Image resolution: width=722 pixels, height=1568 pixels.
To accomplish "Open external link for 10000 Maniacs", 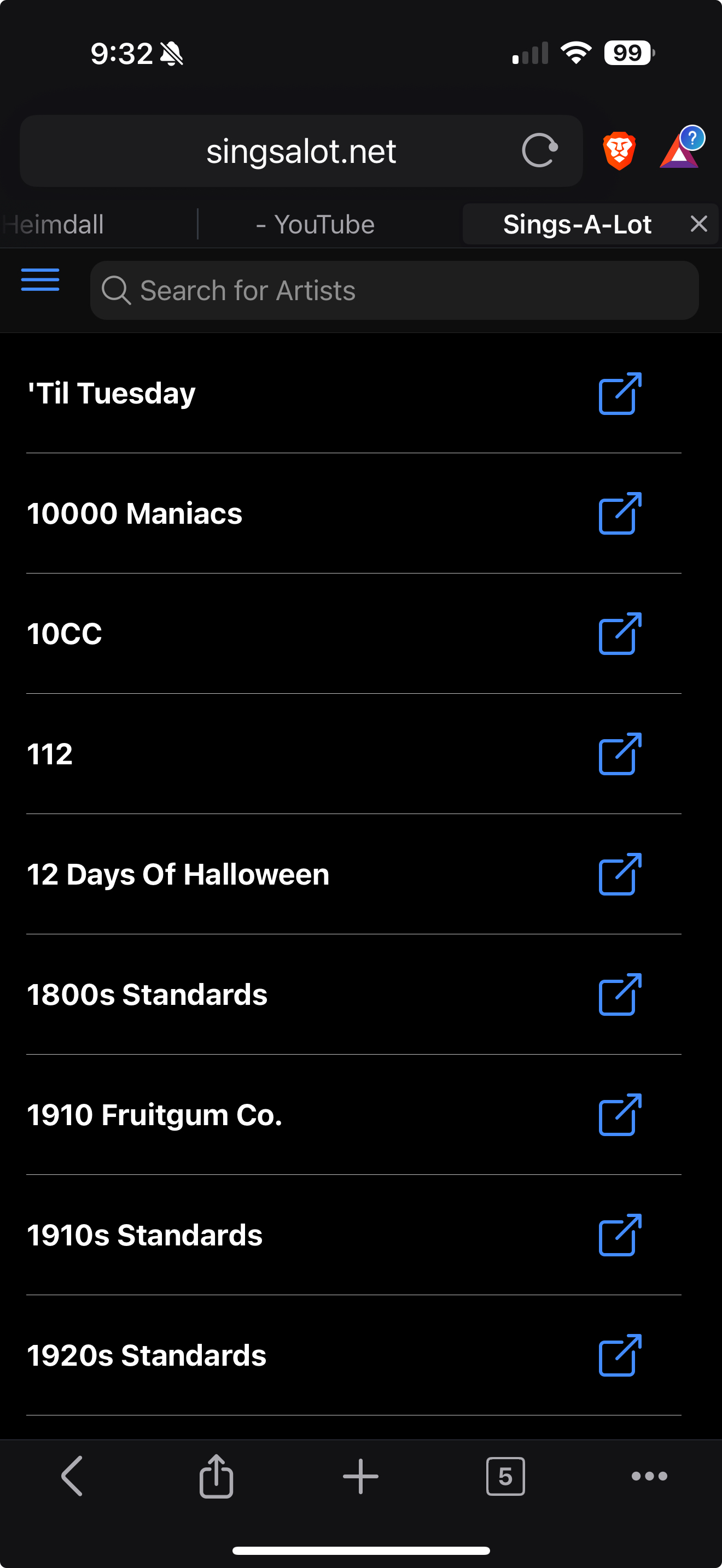I will click(x=620, y=514).
